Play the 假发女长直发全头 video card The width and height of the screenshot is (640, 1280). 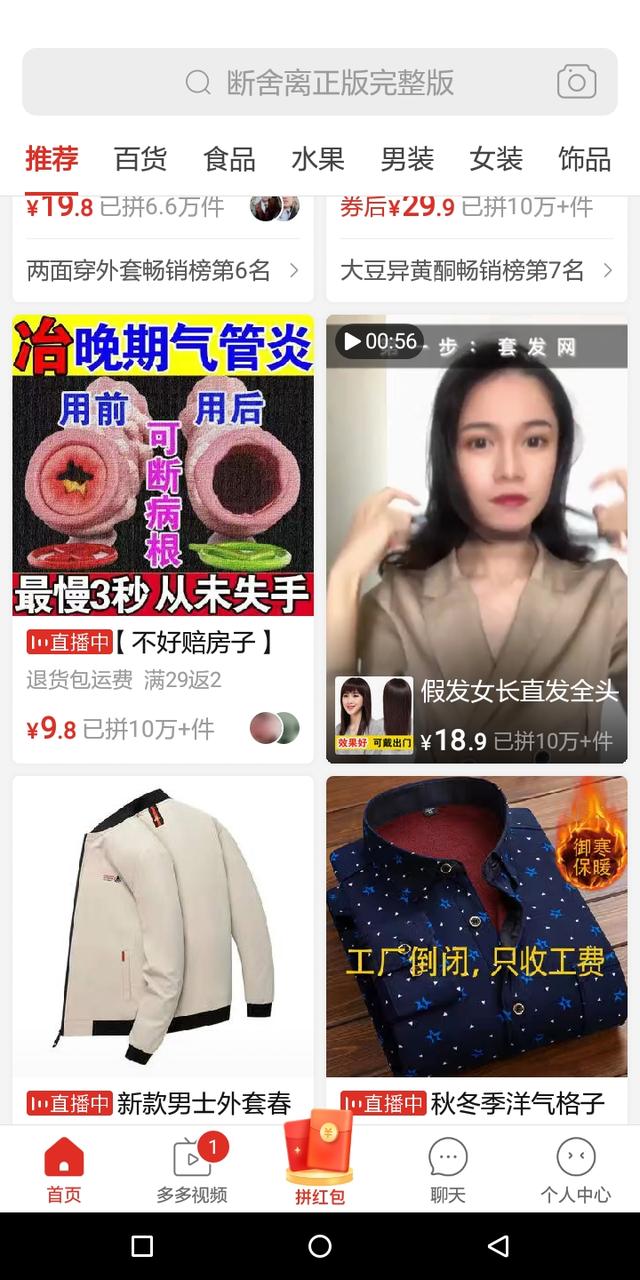477,540
